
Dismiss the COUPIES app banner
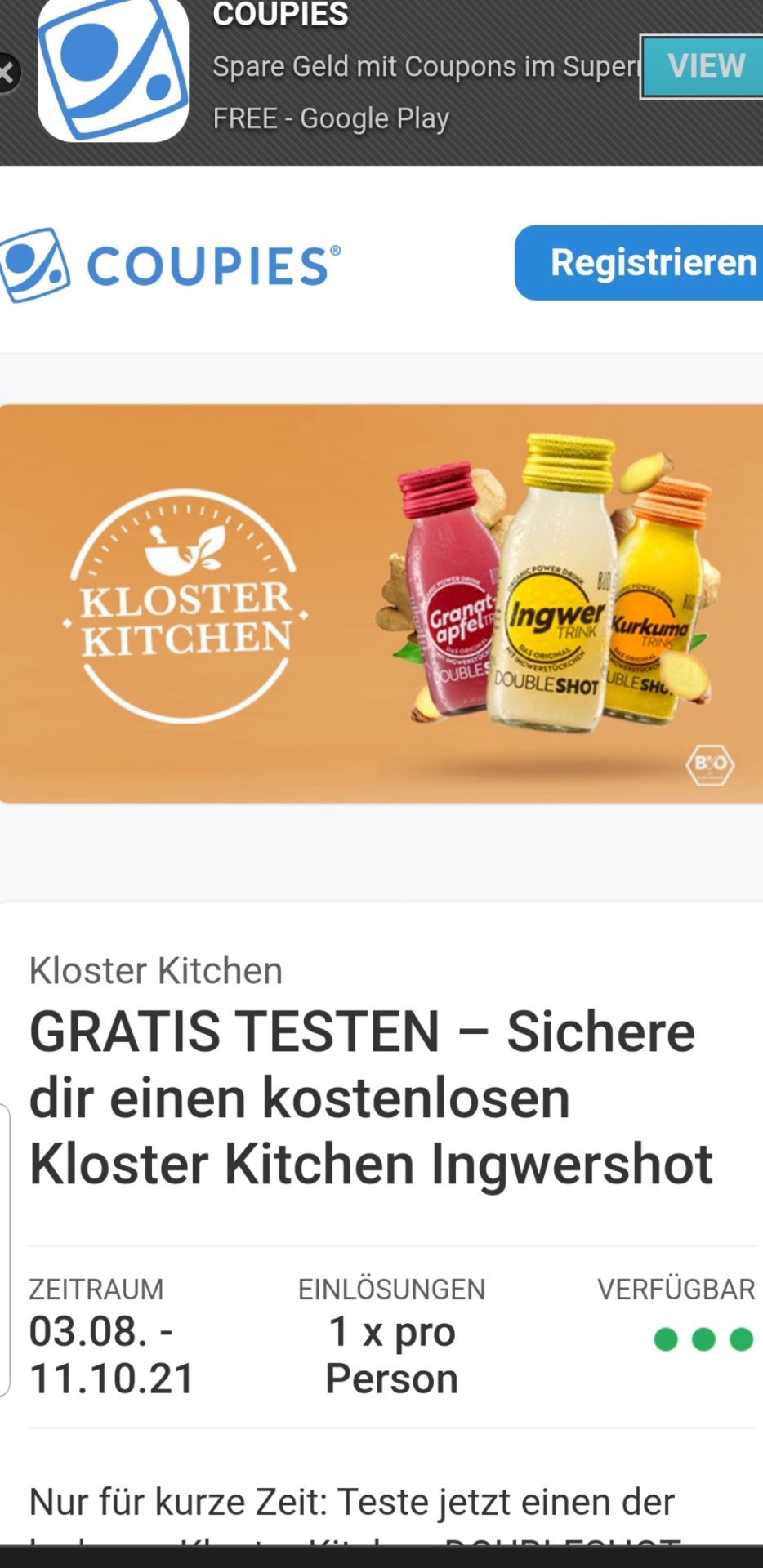[7, 73]
